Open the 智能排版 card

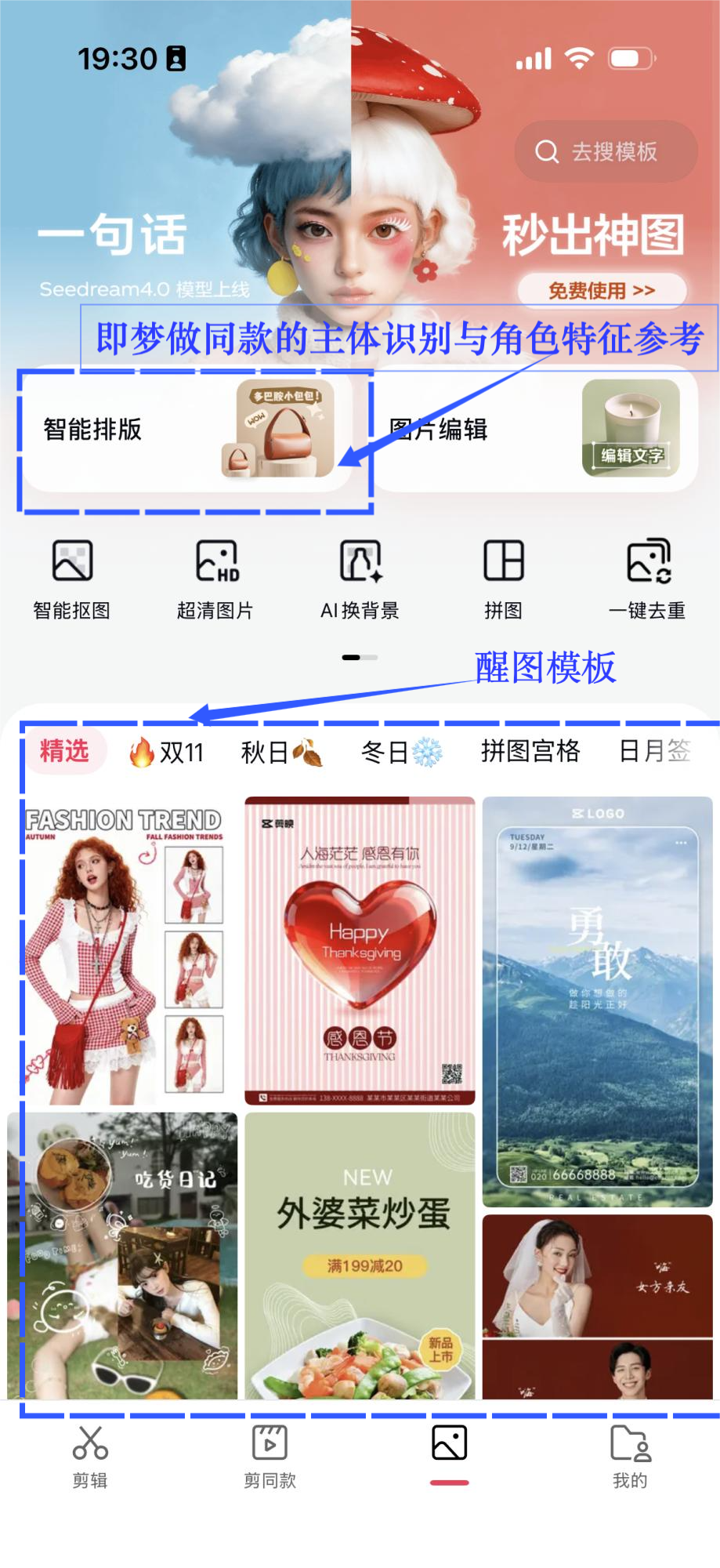(x=186, y=430)
